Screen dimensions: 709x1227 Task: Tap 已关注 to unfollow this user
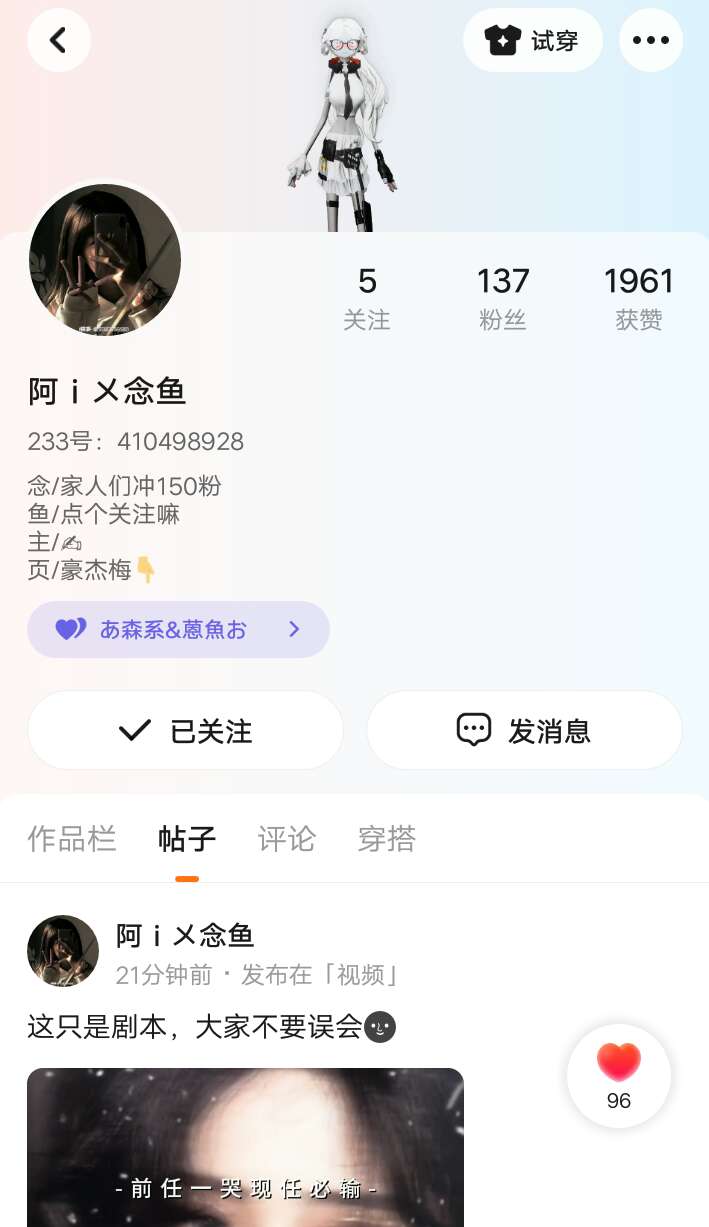click(185, 730)
